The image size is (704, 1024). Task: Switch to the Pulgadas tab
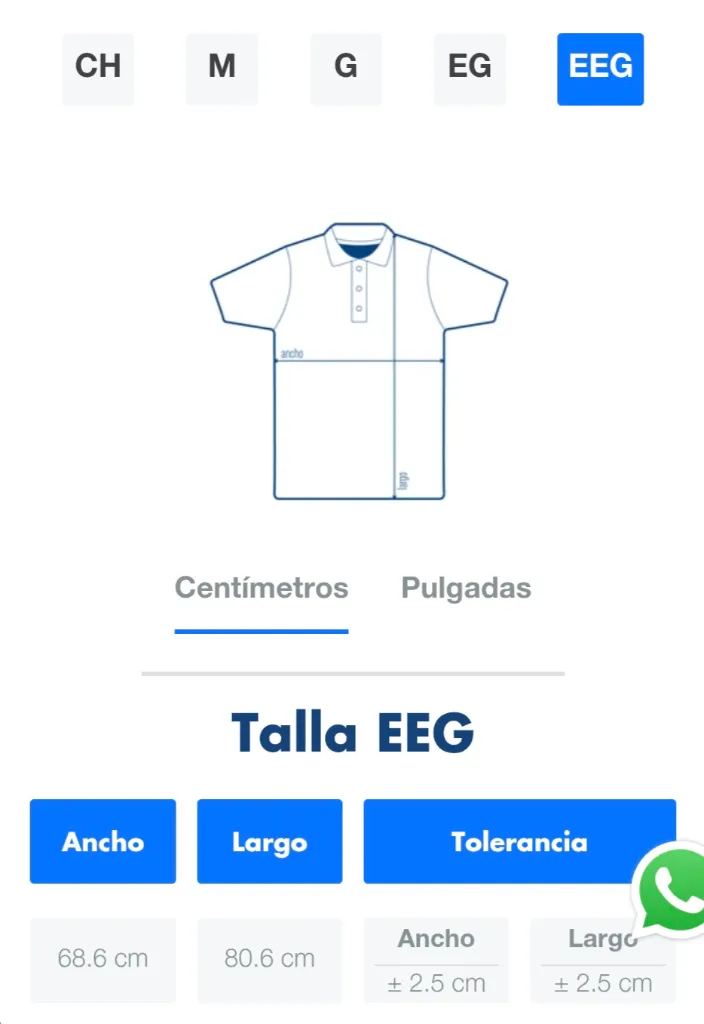466,588
